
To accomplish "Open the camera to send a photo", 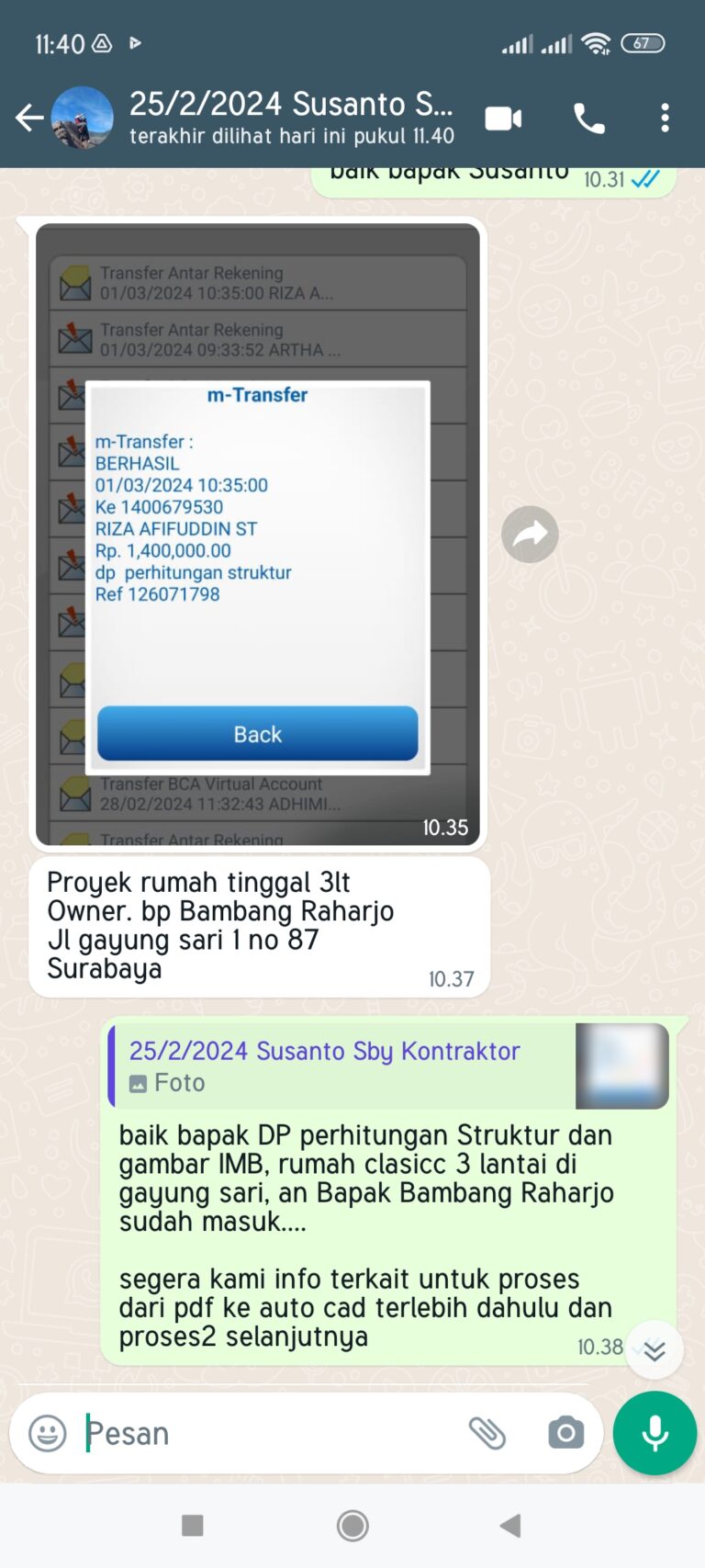I will pos(565,1433).
